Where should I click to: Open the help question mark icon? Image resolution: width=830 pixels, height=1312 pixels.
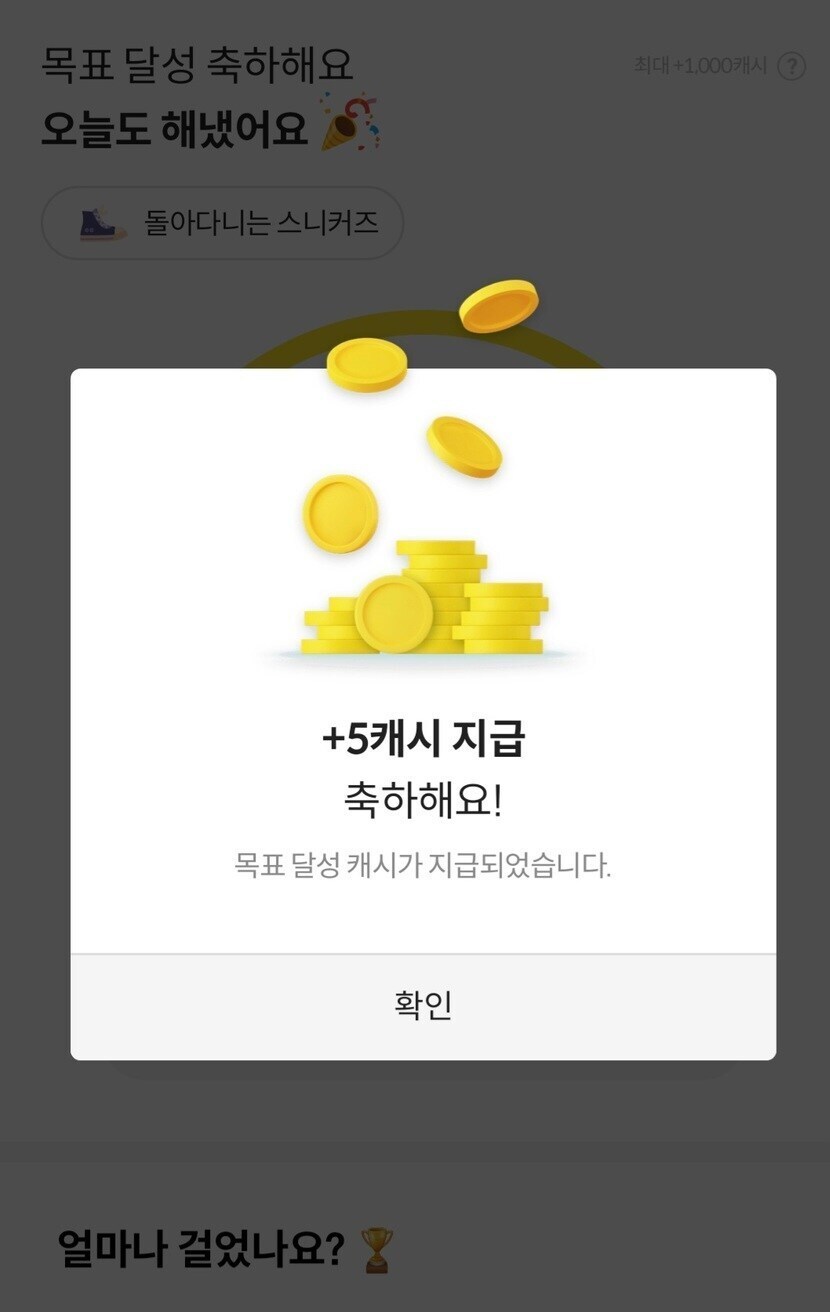(791, 67)
